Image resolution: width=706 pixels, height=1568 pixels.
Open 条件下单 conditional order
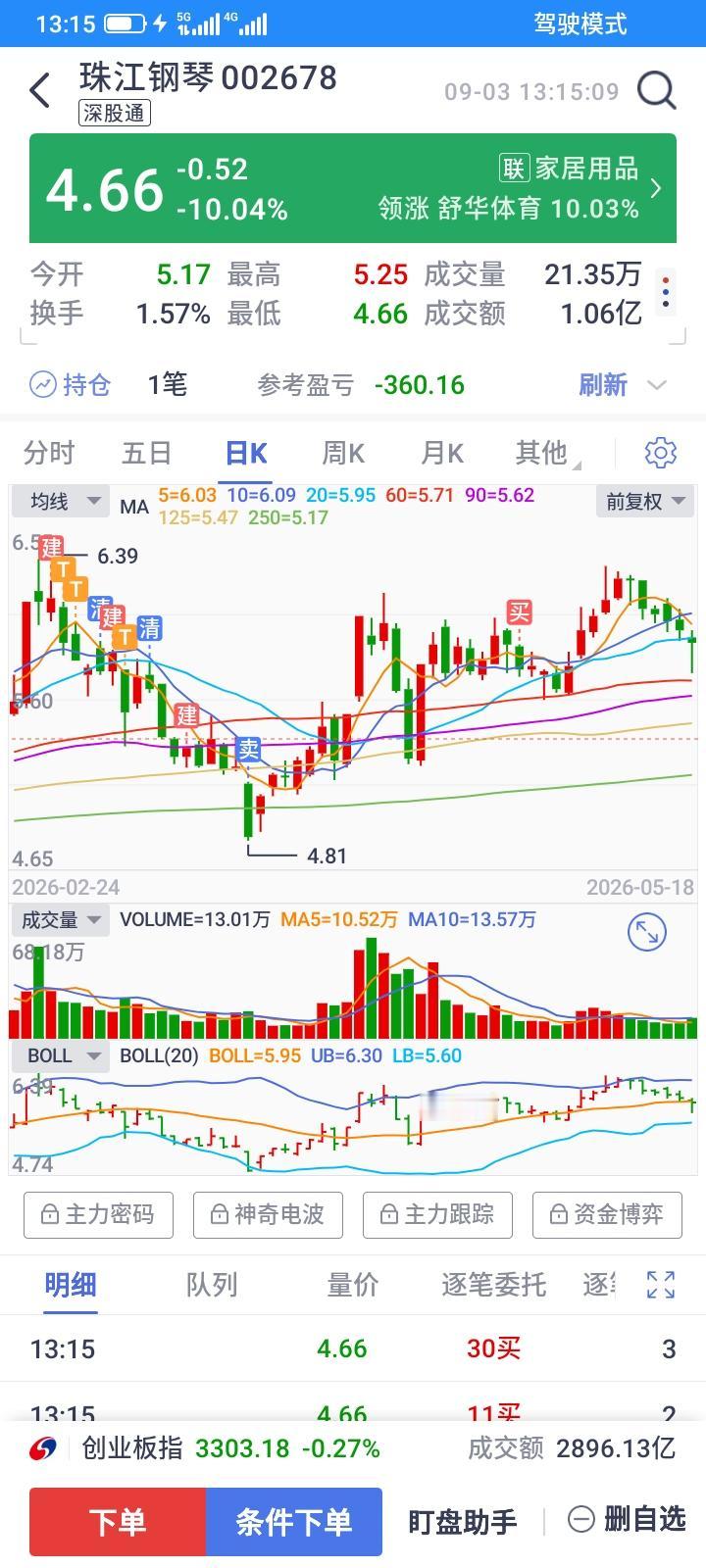point(294,1522)
